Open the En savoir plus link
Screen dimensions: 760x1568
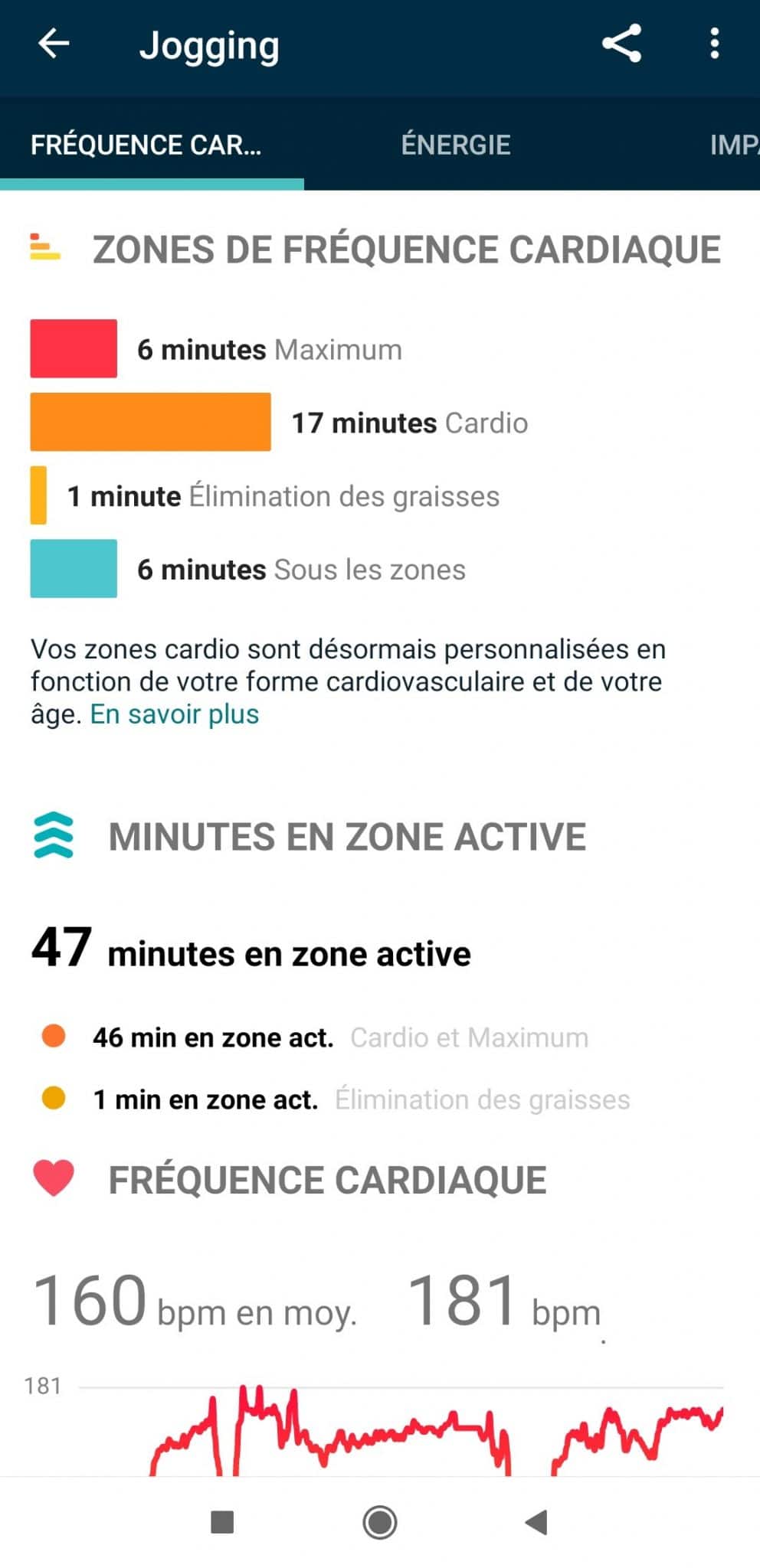coord(175,714)
